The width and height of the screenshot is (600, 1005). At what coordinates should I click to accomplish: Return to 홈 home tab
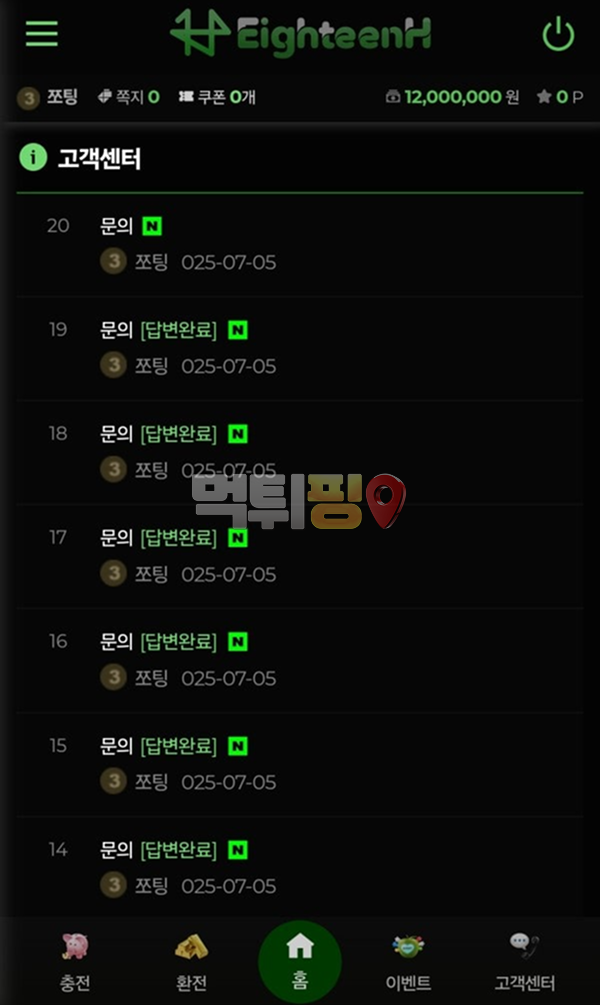[300, 961]
